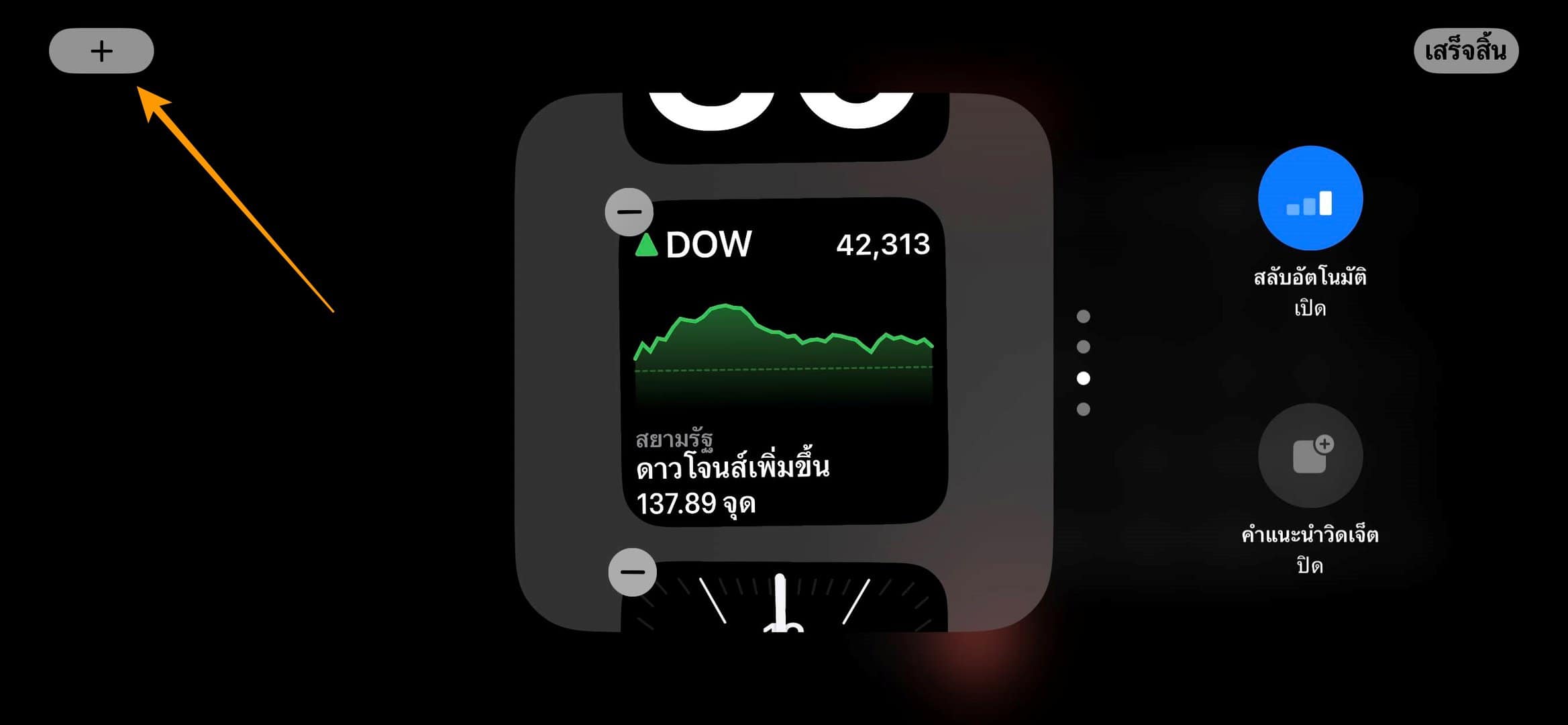Viewport: 1568px width, 725px height.
Task: Select the DOW stocks widget card
Action: (783, 362)
